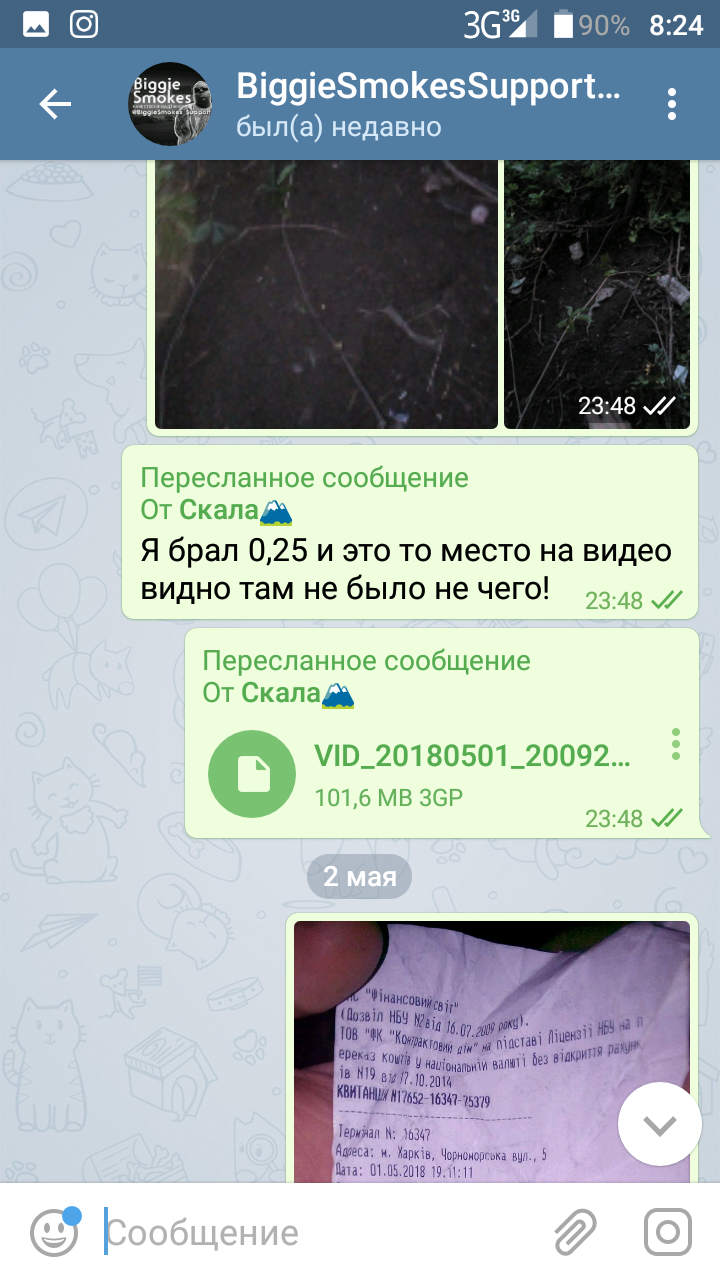Attach a file with the paperclip
Screen dimensions: 720x1280
[577, 1232]
